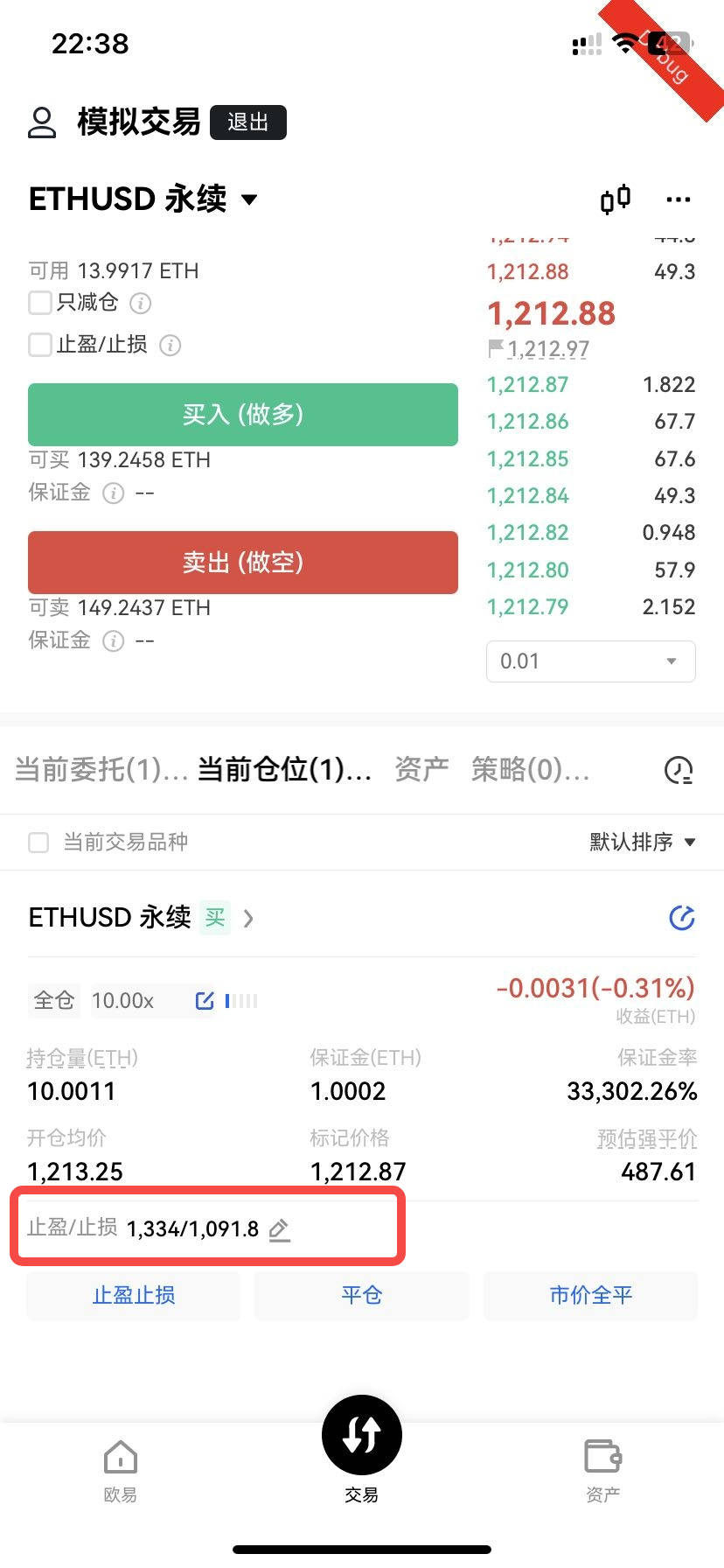Viewport: 724px width, 1568px height.
Task: Open the 0.01 depth precision dropdown
Action: click(590, 661)
